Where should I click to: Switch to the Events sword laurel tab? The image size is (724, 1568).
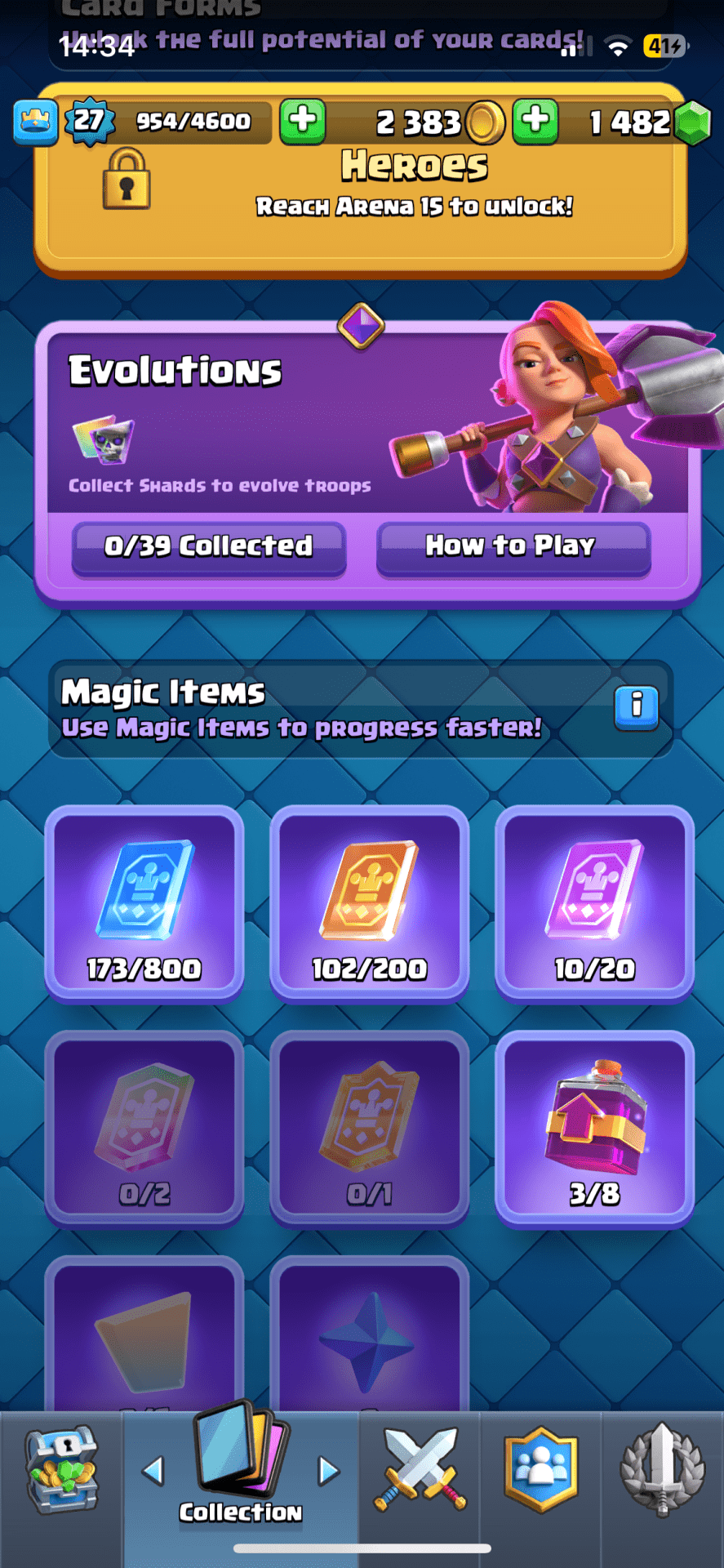click(662, 1470)
